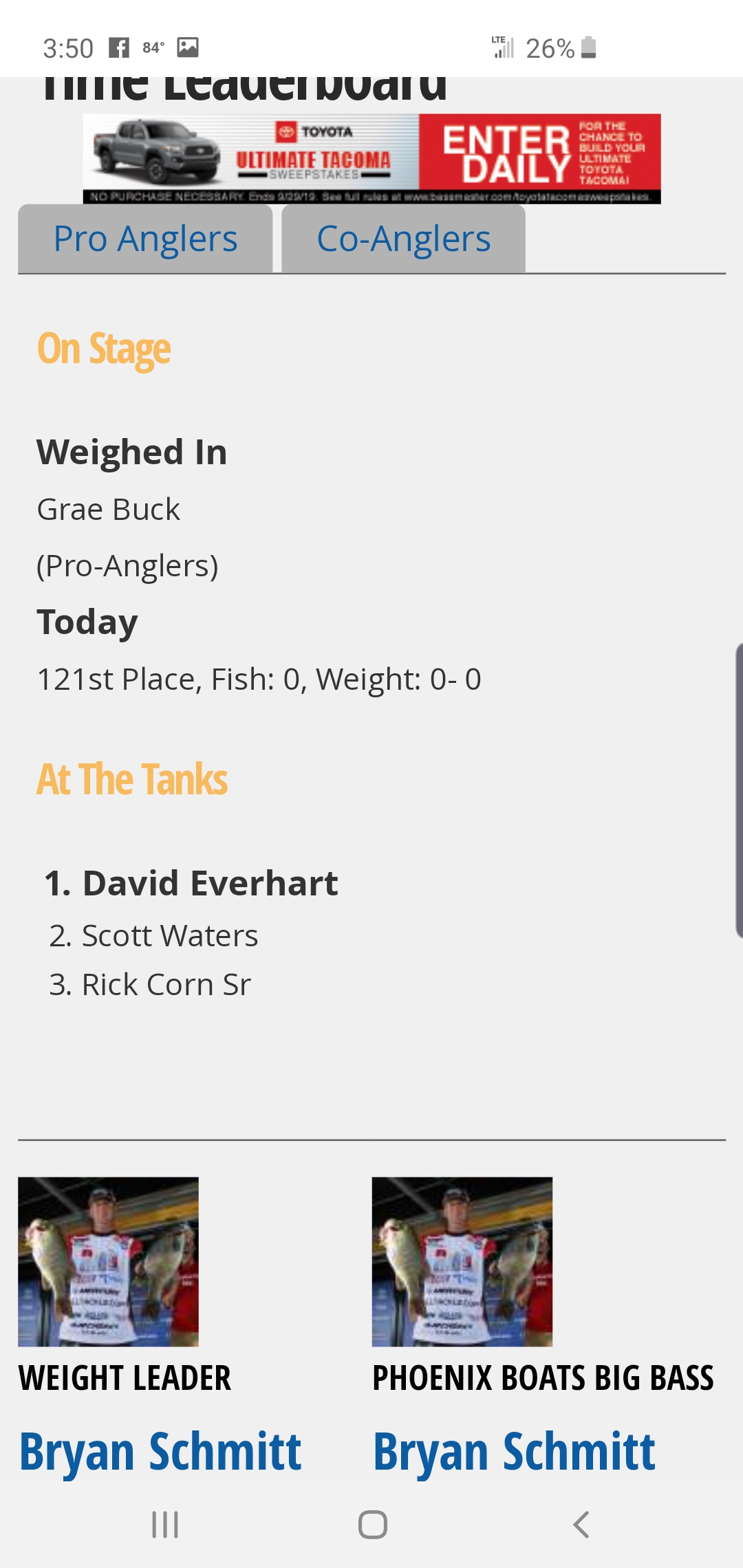
Task: Go back using the system back button
Action: pos(581,1525)
